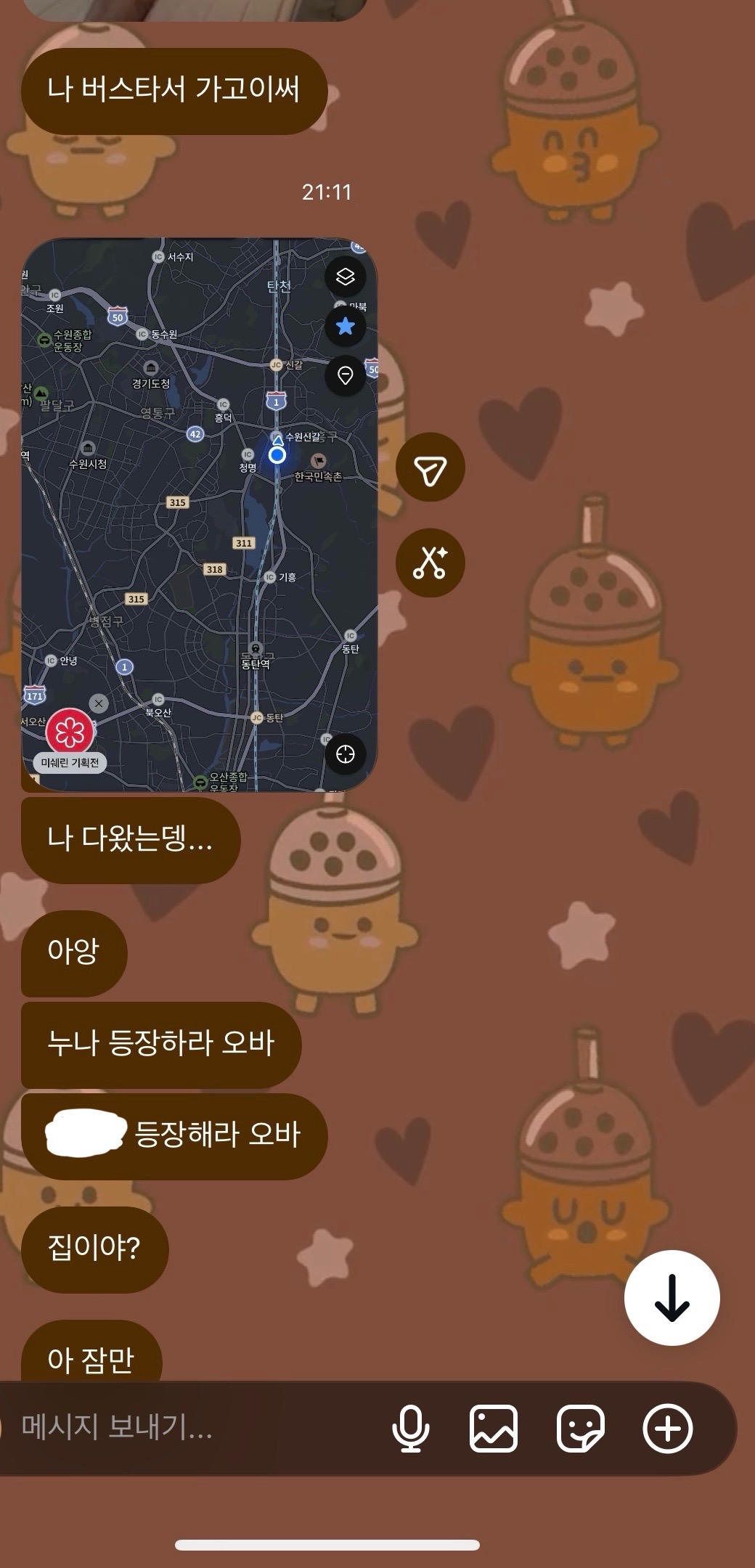Open the photo gallery picker
The width and height of the screenshot is (755, 1568).
(494, 1428)
